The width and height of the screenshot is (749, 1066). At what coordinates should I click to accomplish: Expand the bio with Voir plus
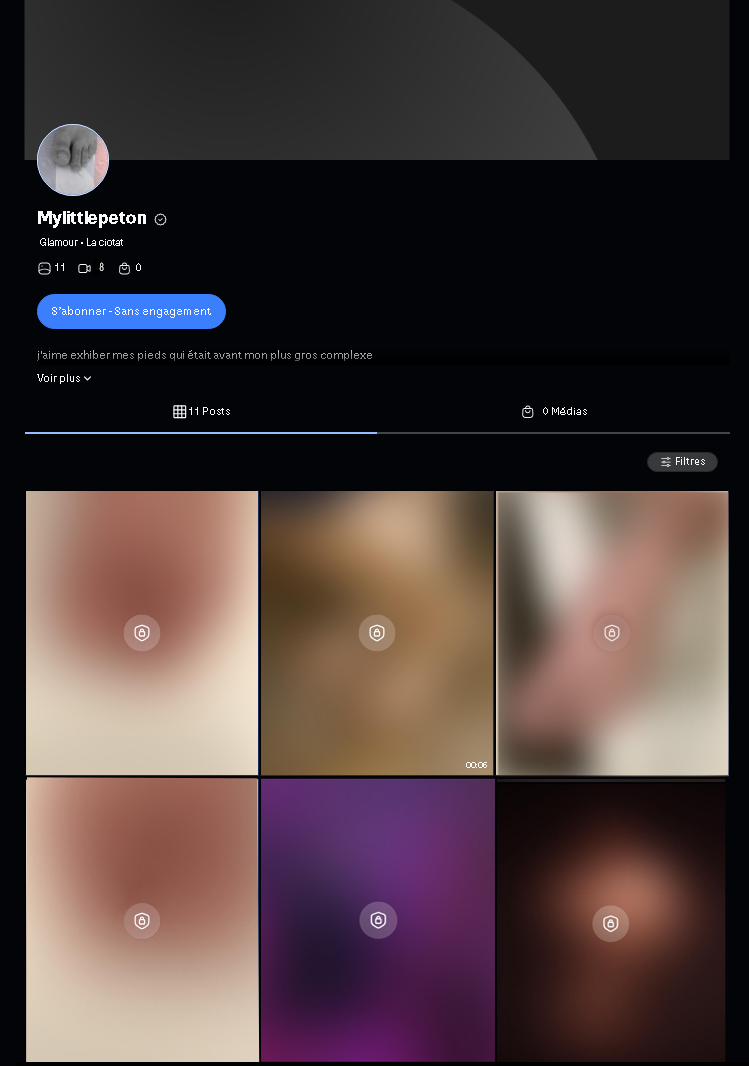pos(64,378)
